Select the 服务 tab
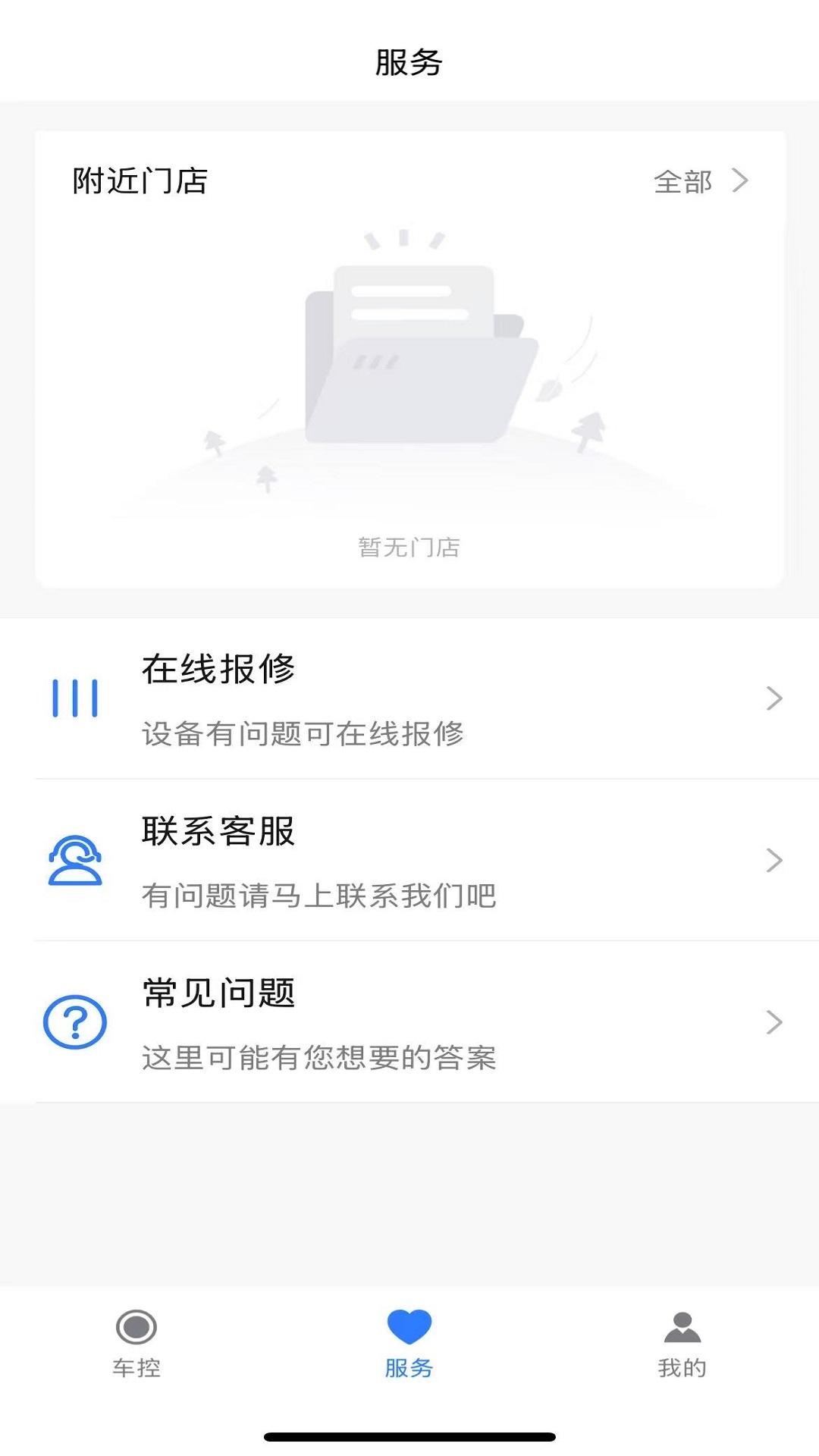 [x=409, y=1344]
